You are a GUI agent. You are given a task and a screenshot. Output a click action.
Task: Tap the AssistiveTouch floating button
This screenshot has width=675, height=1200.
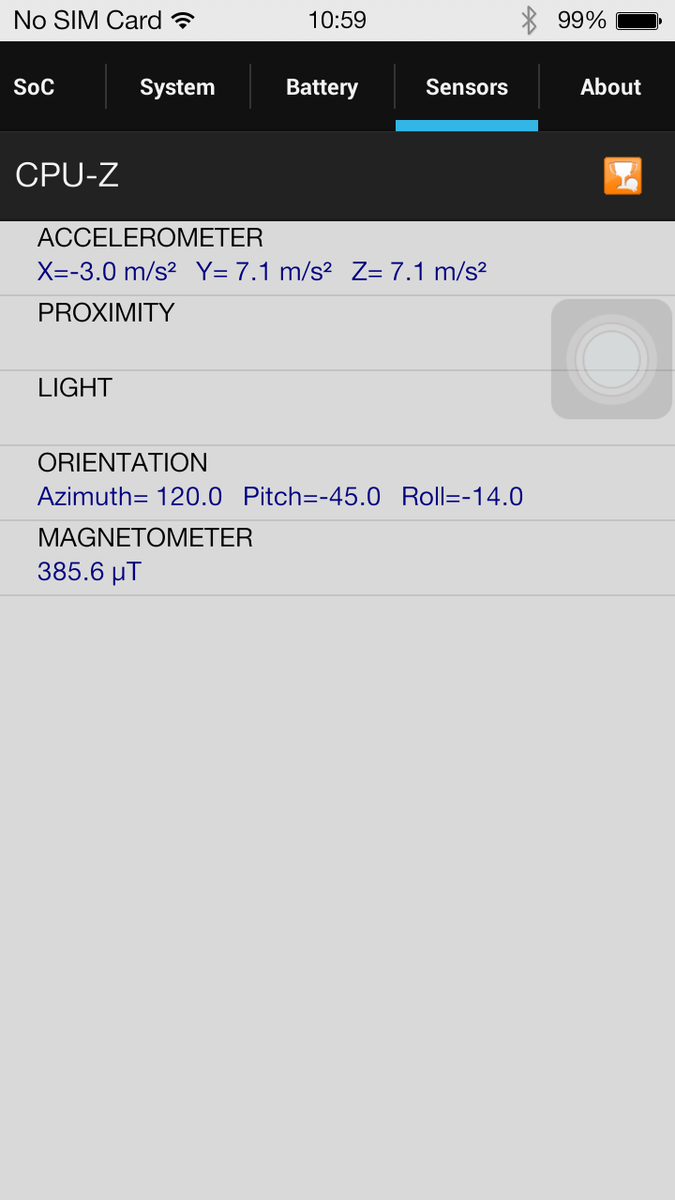(x=611, y=359)
